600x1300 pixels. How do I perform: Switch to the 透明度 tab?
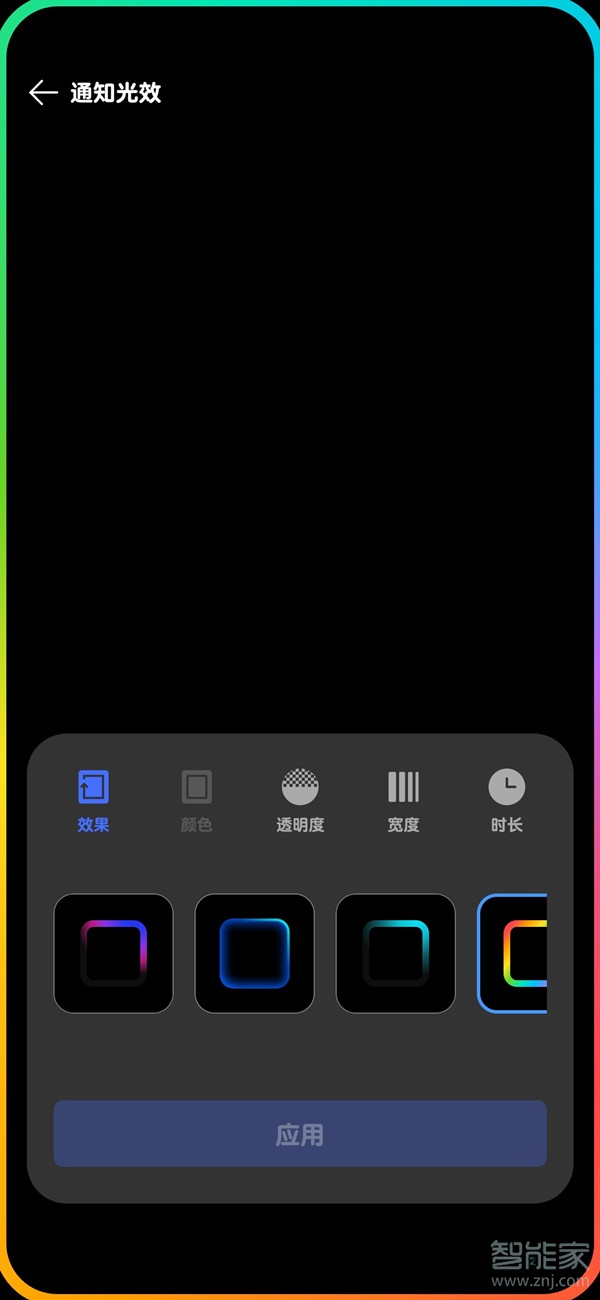pos(300,800)
